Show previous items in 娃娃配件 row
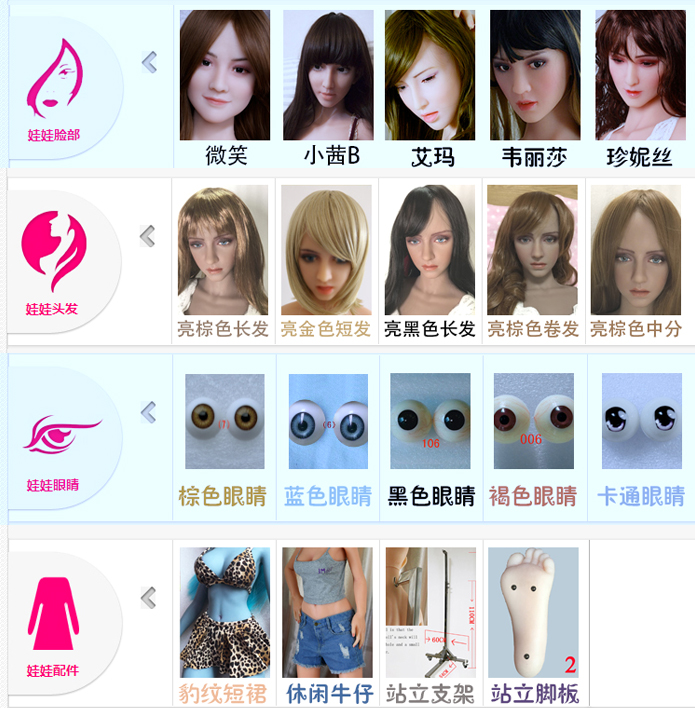695x708 pixels. [x=148, y=598]
